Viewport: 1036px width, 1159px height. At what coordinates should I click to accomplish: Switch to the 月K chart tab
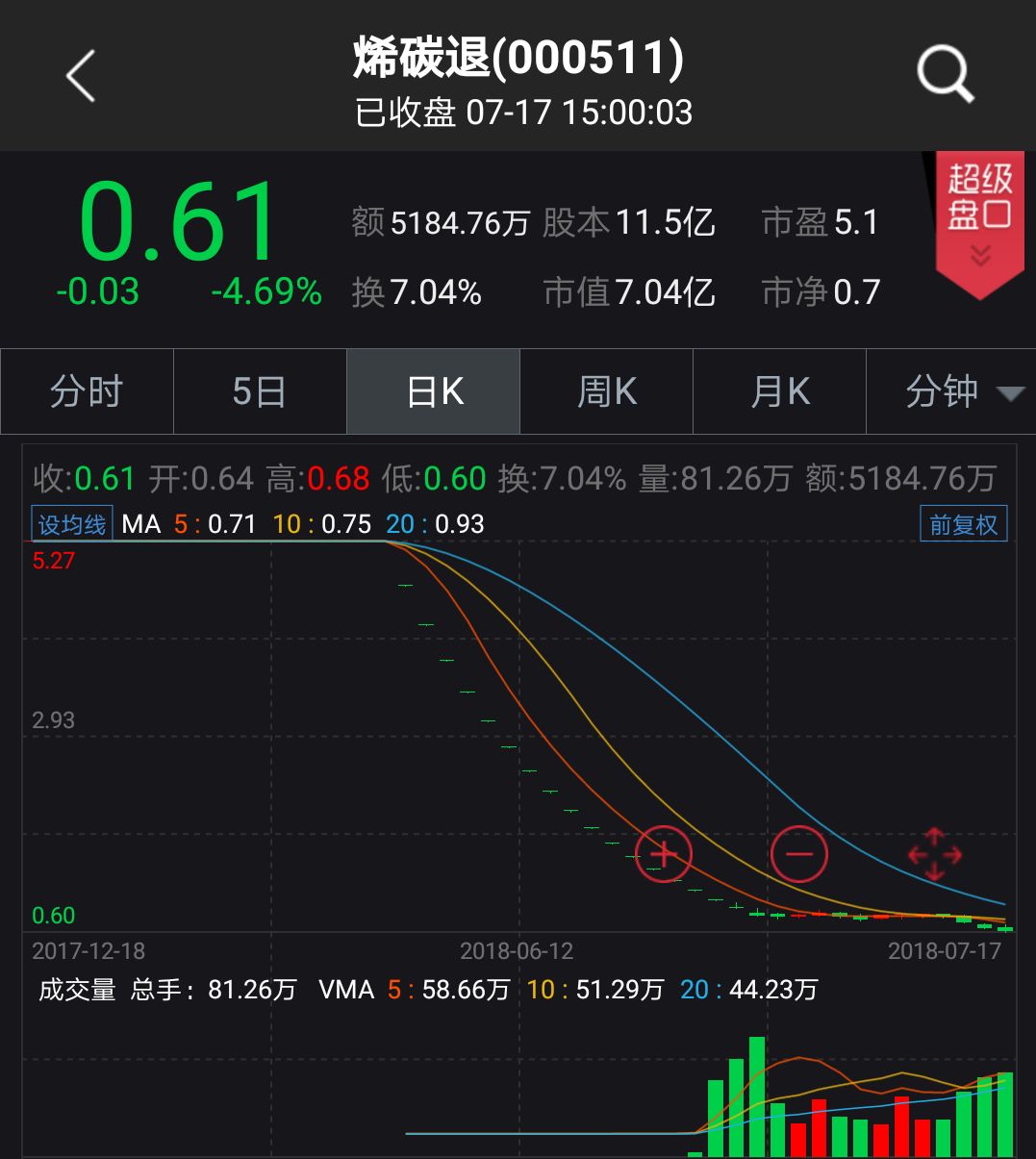pos(779,392)
